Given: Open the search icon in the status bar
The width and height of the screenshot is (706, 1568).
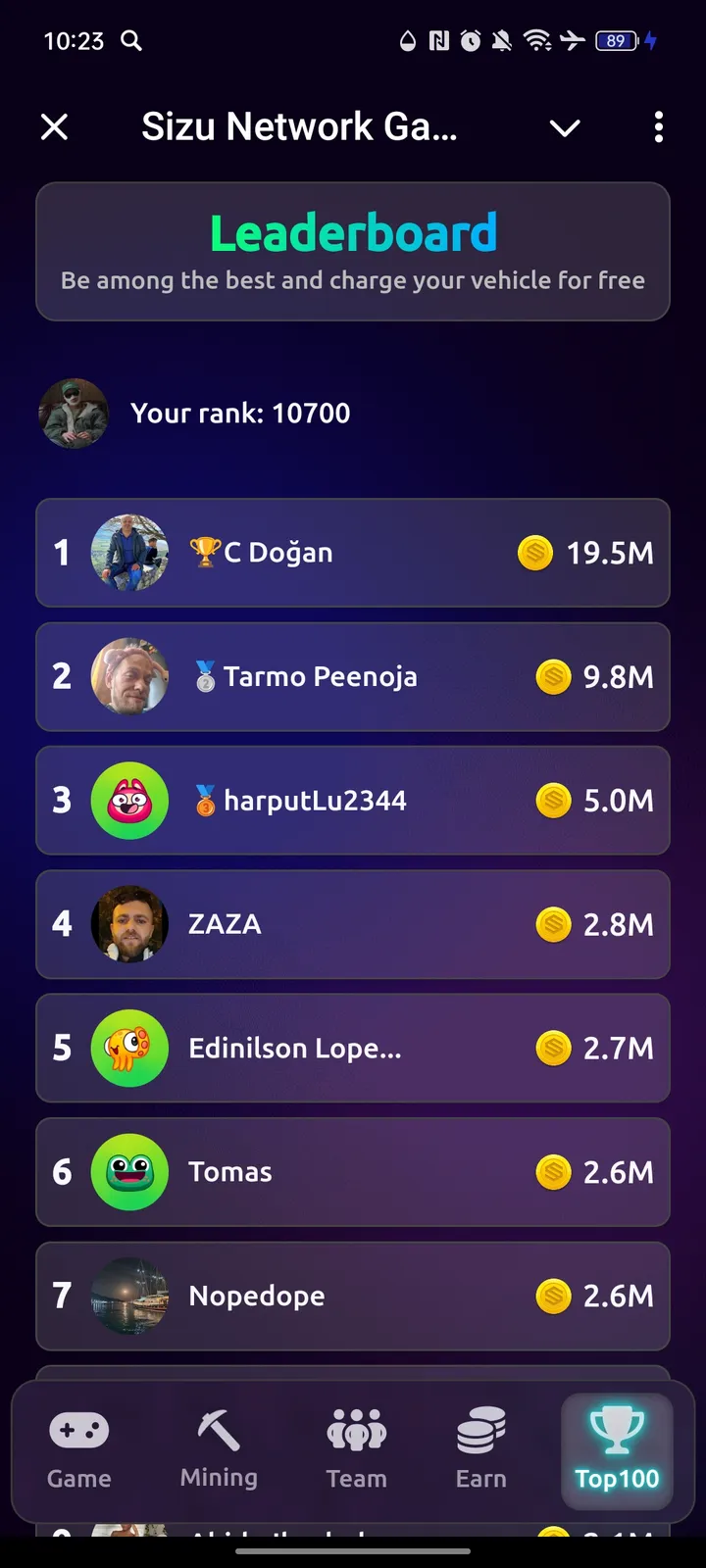Looking at the screenshot, I should [131, 41].
